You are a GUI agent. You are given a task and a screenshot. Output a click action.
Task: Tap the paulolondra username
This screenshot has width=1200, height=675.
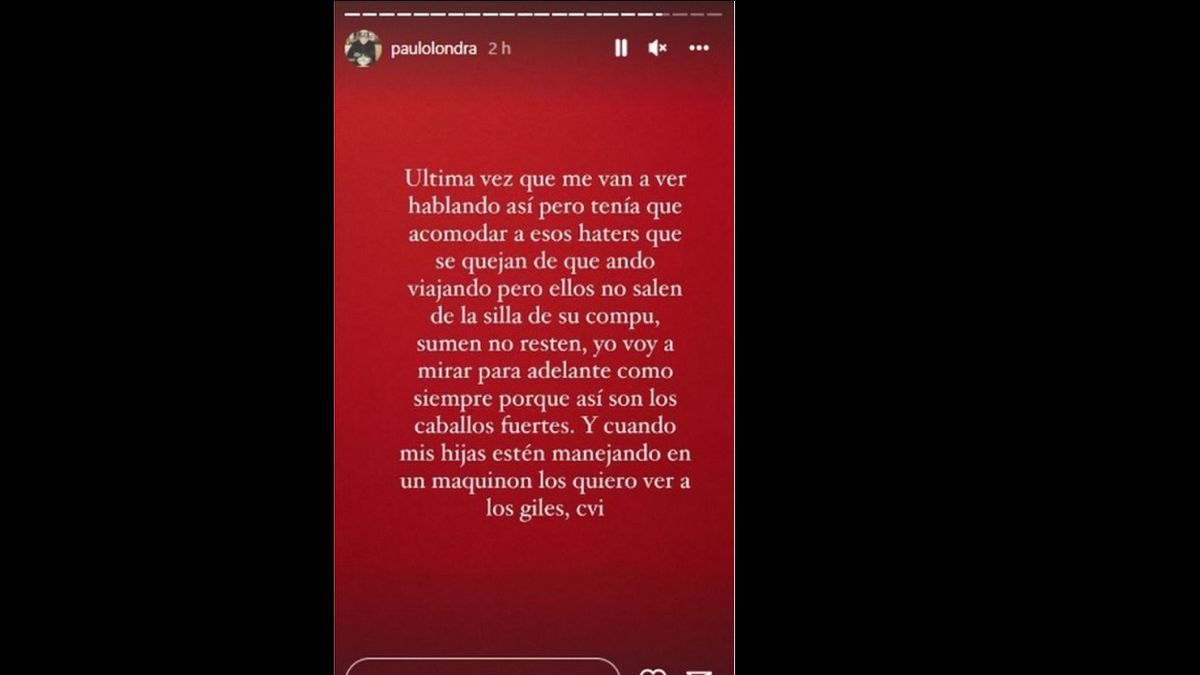click(433, 48)
